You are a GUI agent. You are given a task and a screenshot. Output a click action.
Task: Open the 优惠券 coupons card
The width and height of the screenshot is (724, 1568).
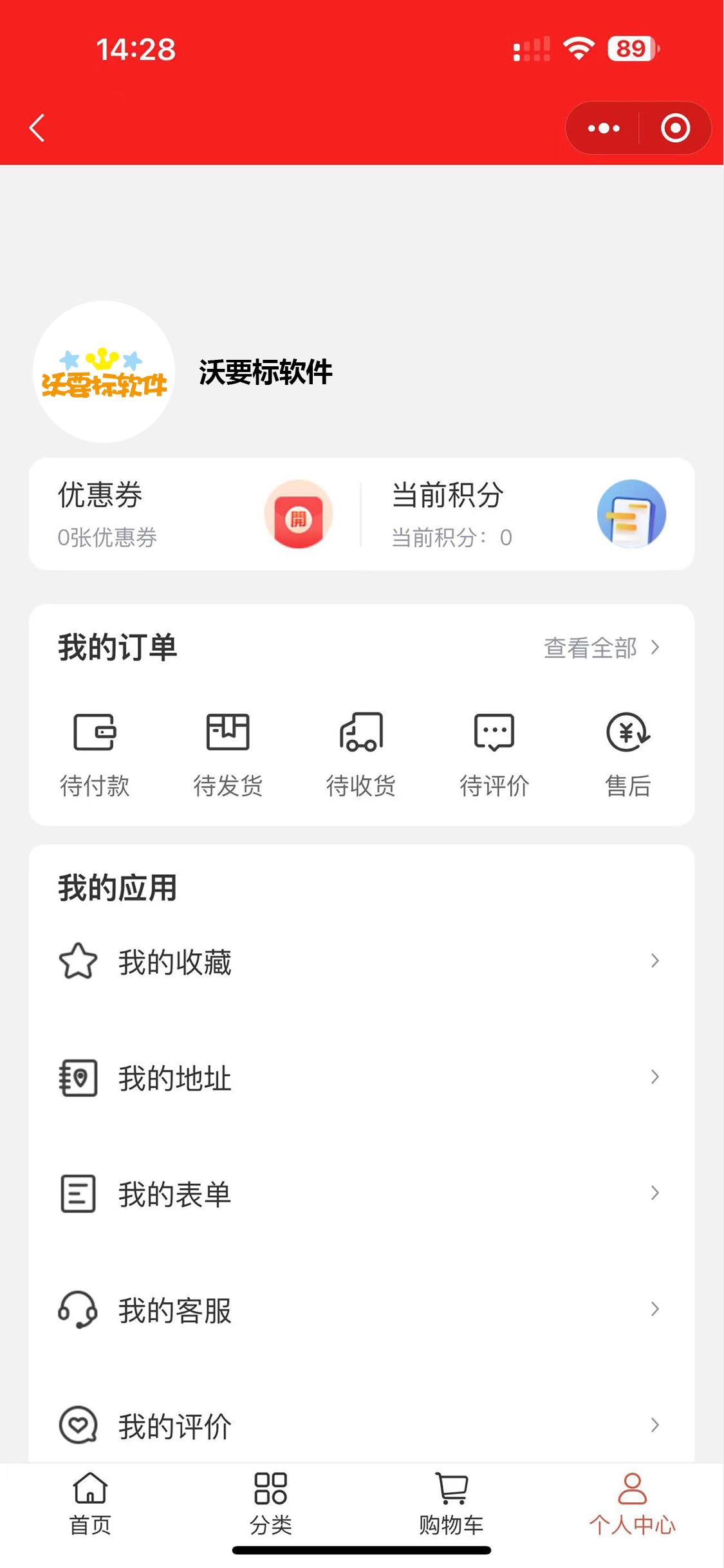[x=195, y=514]
